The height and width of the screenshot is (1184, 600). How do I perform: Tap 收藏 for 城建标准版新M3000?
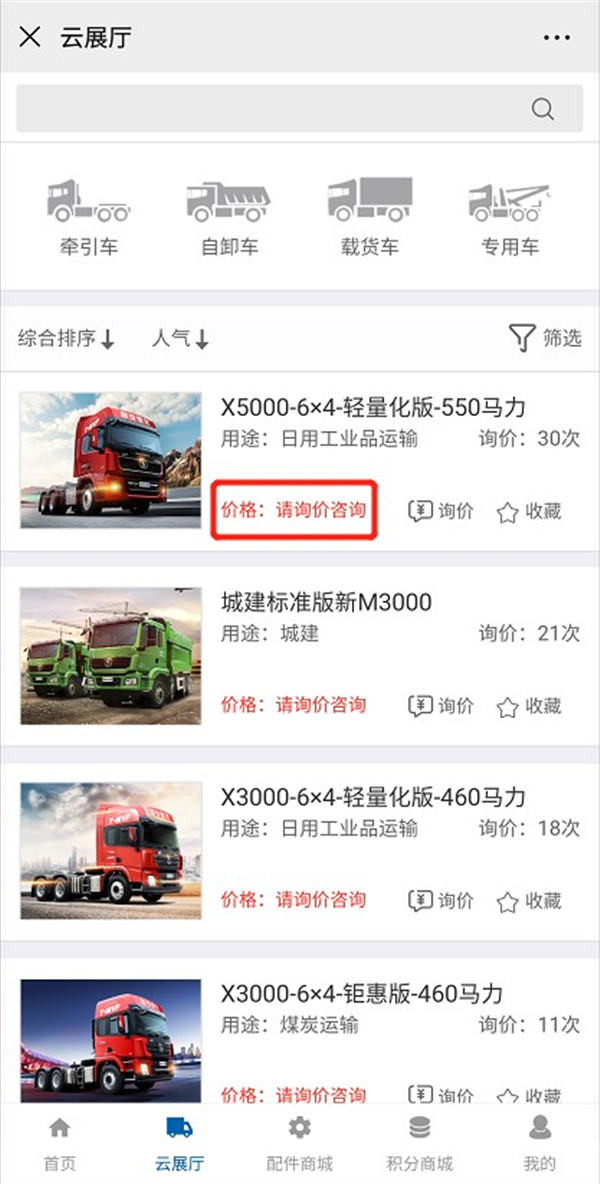point(529,706)
